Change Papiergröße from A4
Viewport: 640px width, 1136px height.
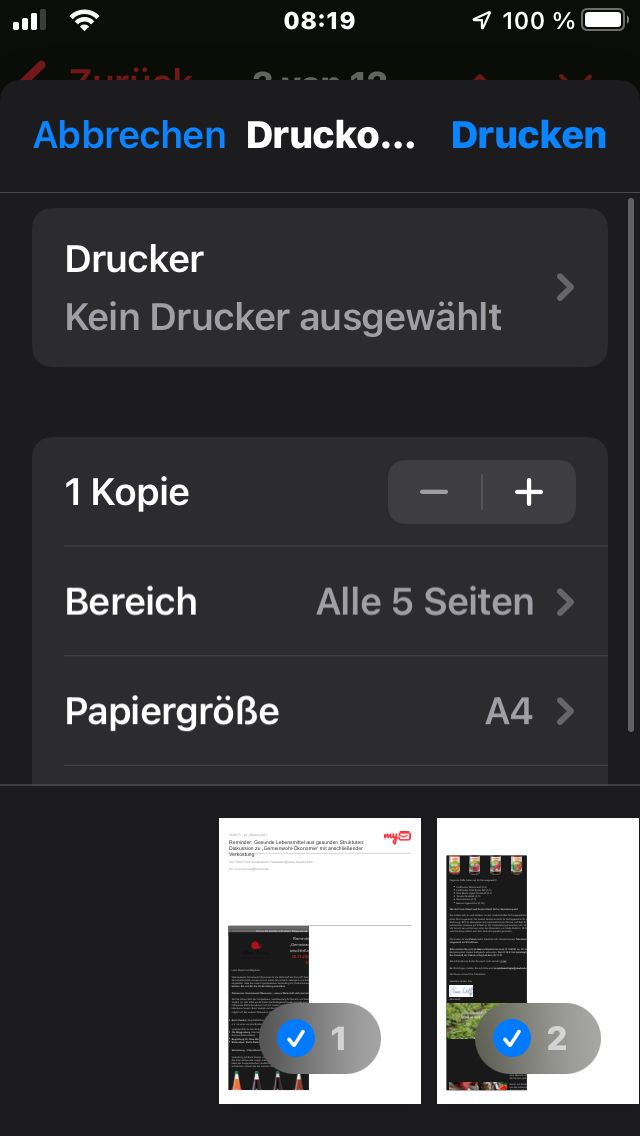click(320, 712)
